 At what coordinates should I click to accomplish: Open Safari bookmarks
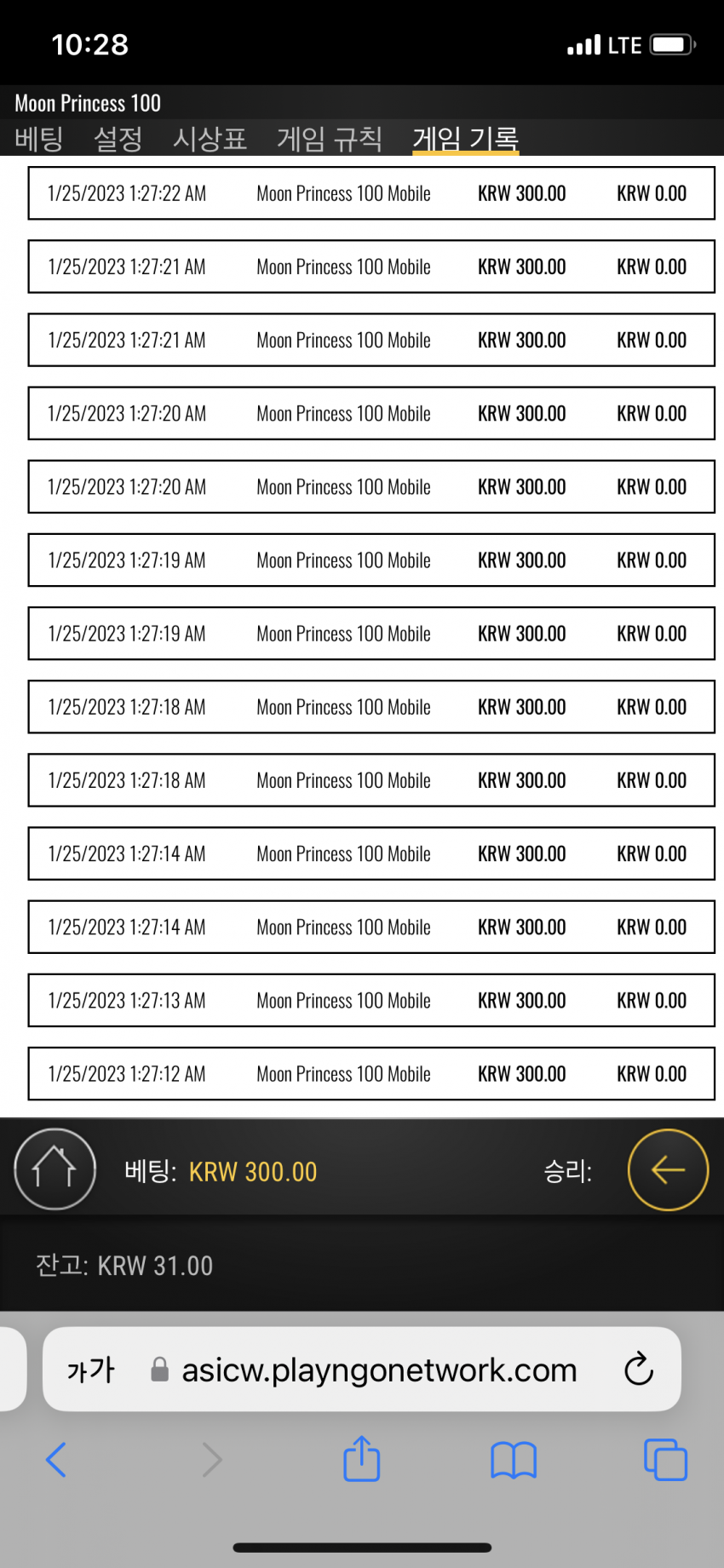click(x=514, y=1460)
